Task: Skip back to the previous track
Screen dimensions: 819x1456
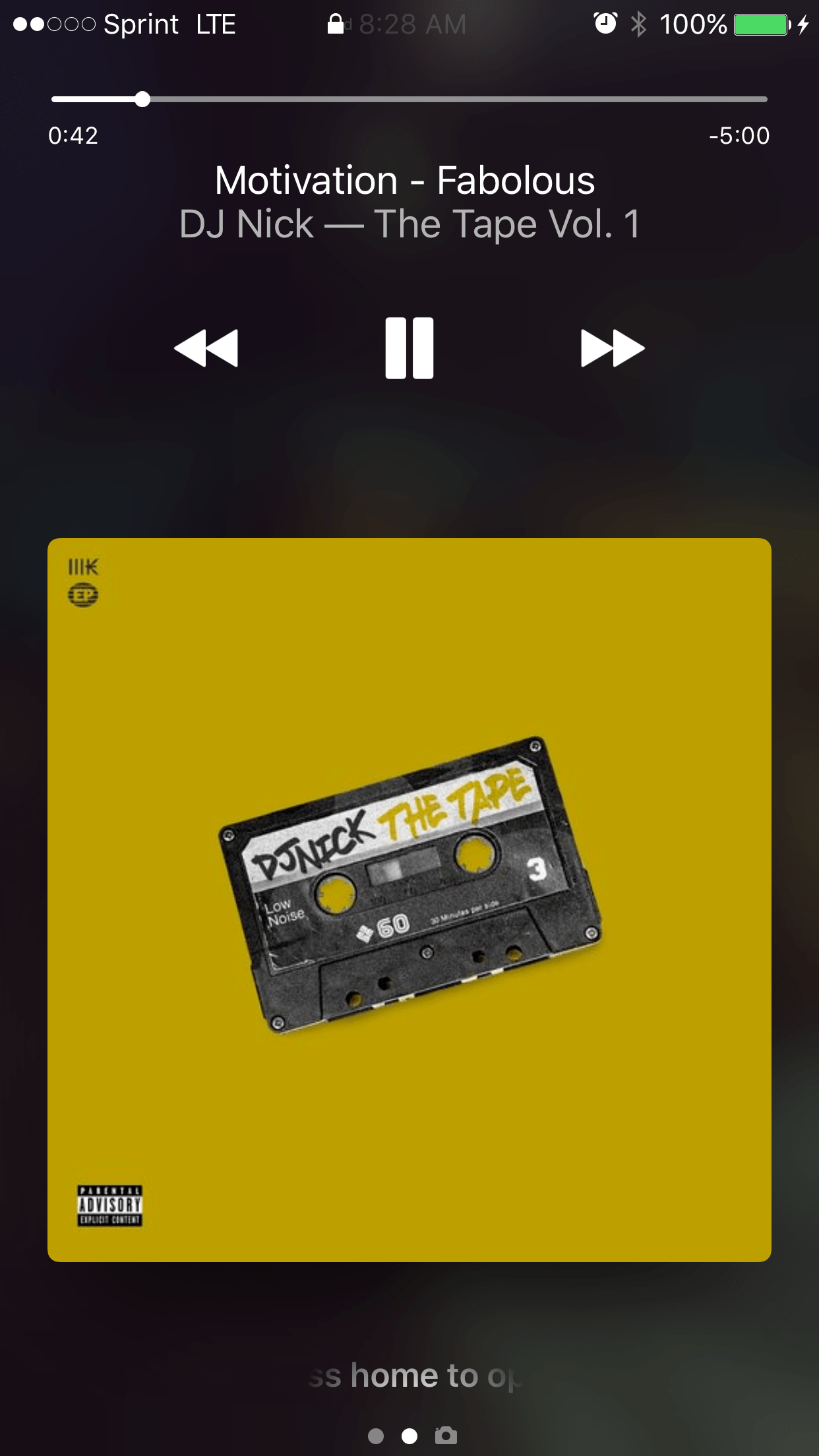Action: 206,348
